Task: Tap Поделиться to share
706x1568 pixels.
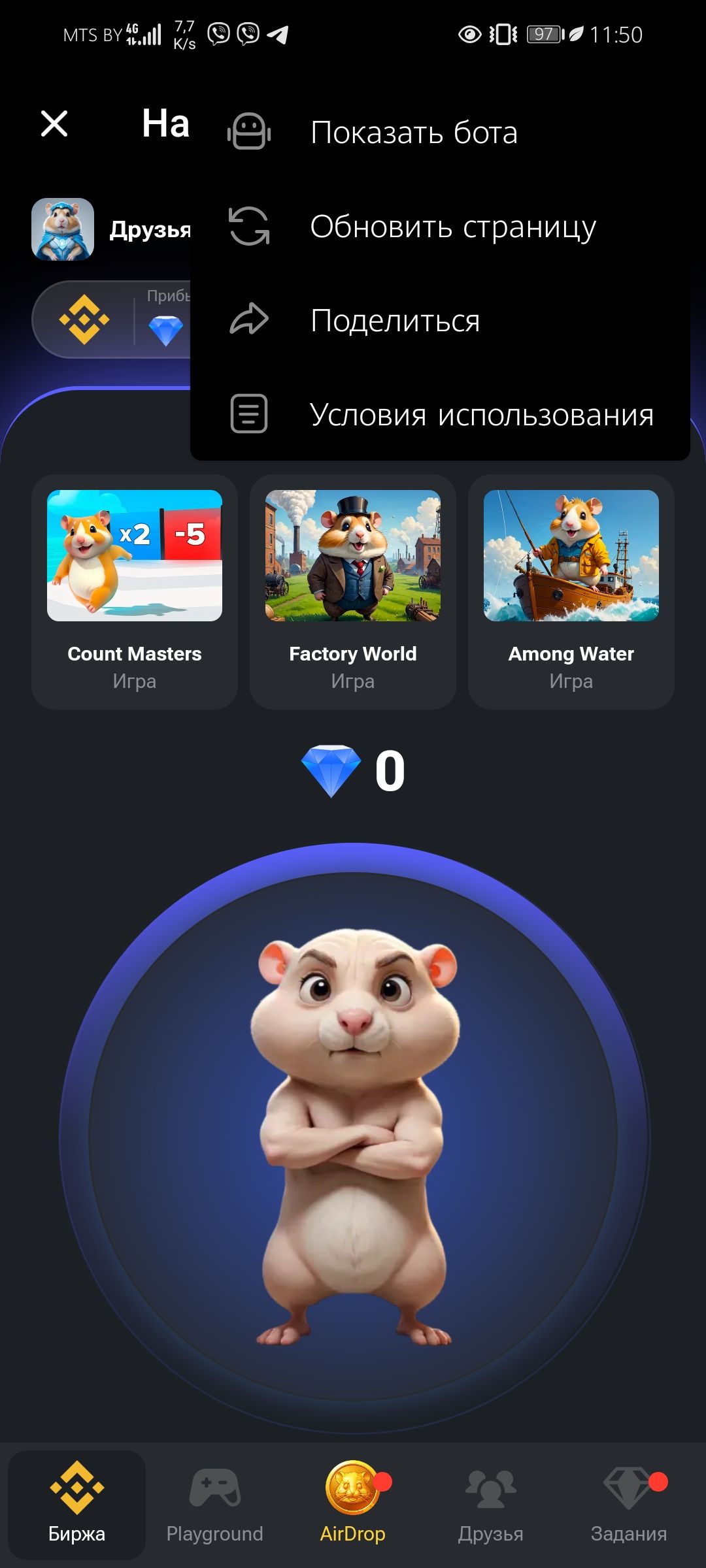Action: [395, 321]
